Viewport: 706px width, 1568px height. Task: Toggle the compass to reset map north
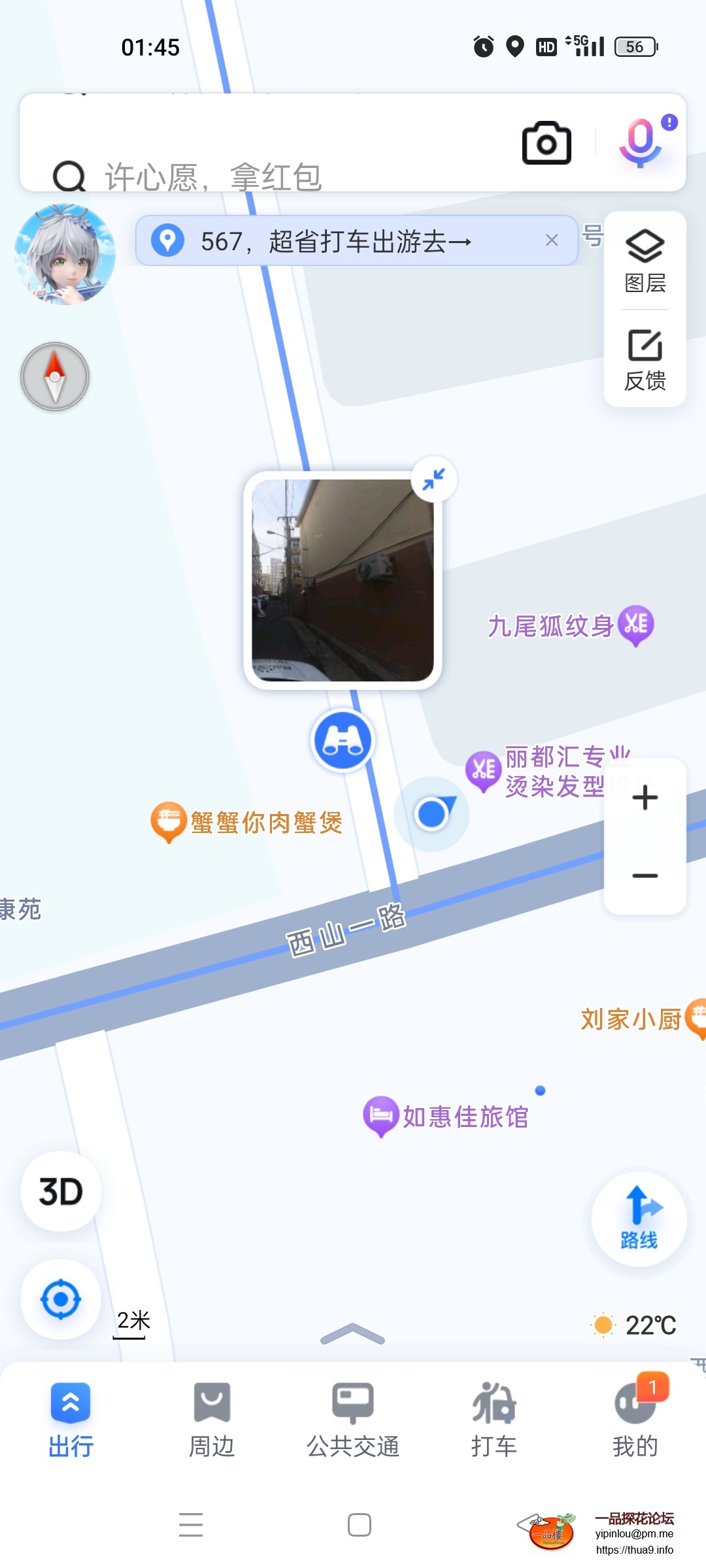[54, 378]
